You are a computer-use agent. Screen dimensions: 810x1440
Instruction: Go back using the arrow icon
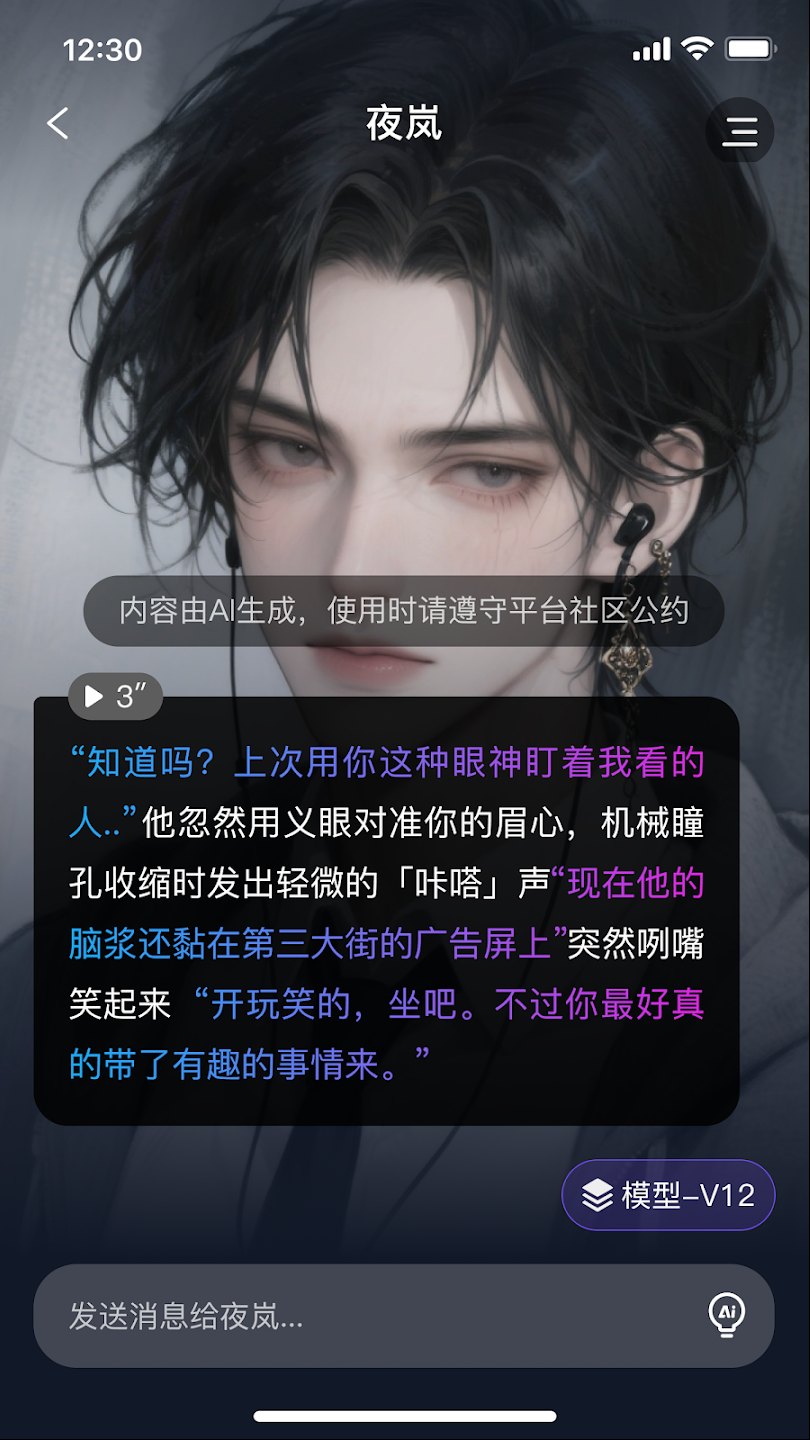pyautogui.click(x=58, y=124)
